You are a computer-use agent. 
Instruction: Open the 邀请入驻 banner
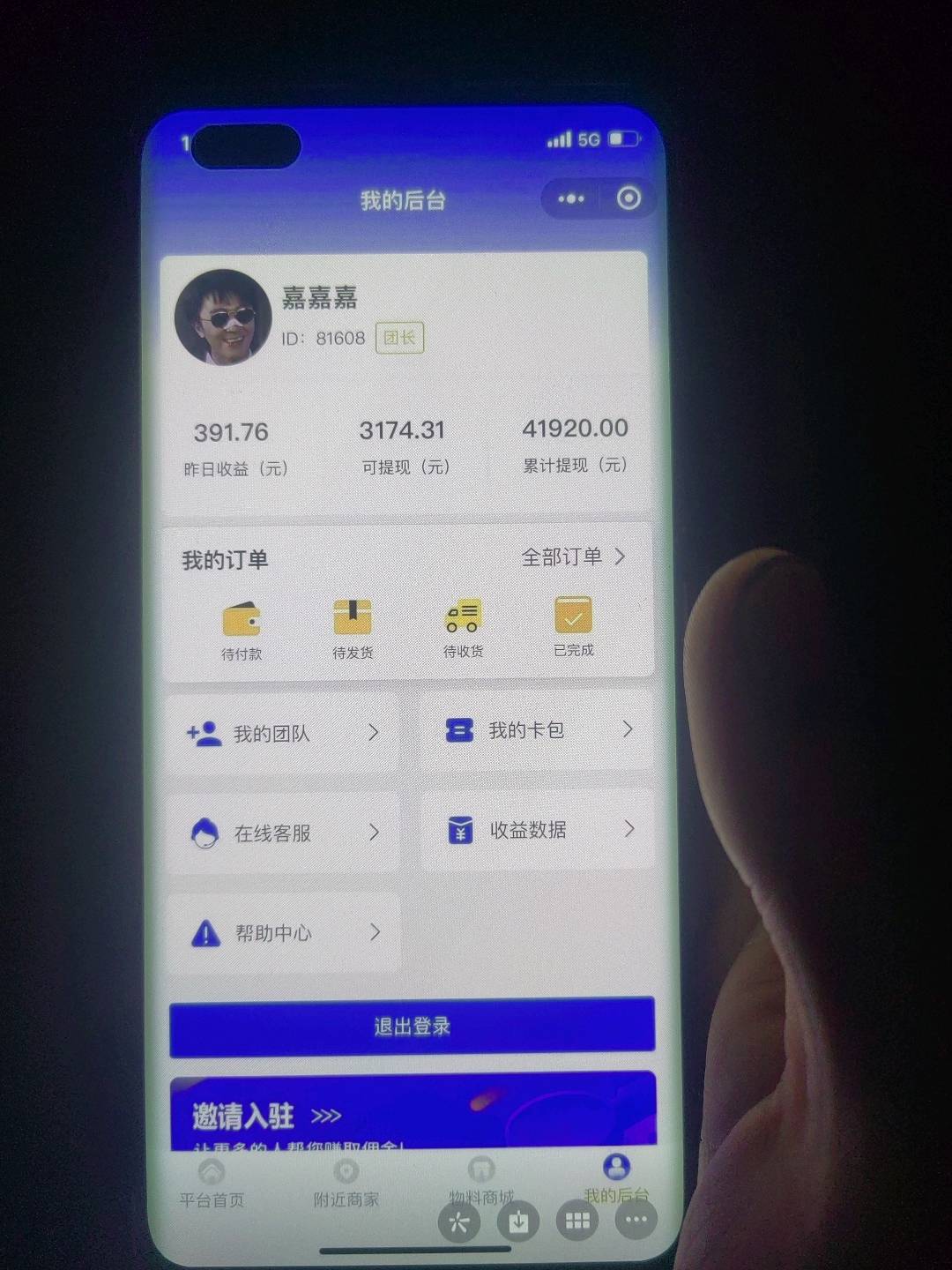pyautogui.click(x=412, y=1111)
